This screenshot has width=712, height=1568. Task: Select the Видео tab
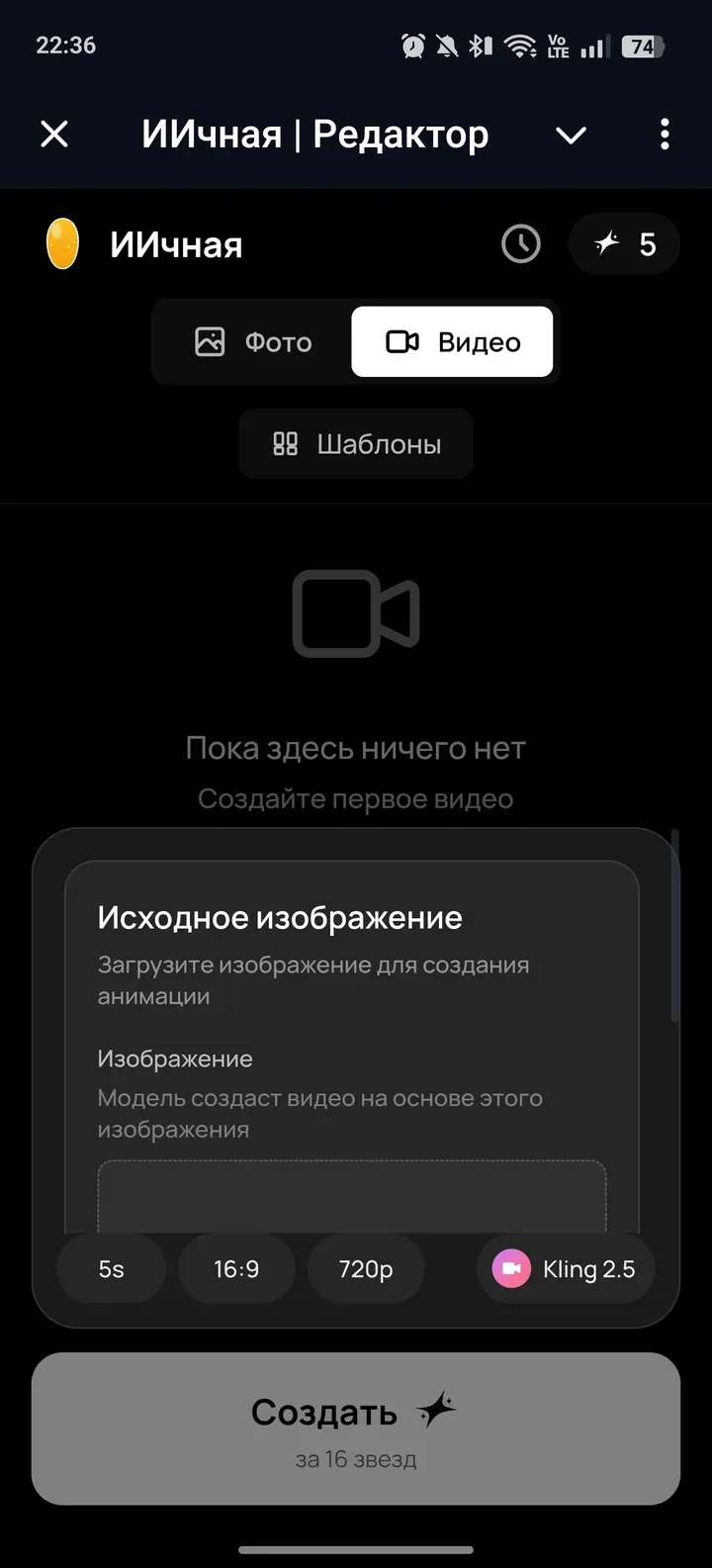pos(452,342)
